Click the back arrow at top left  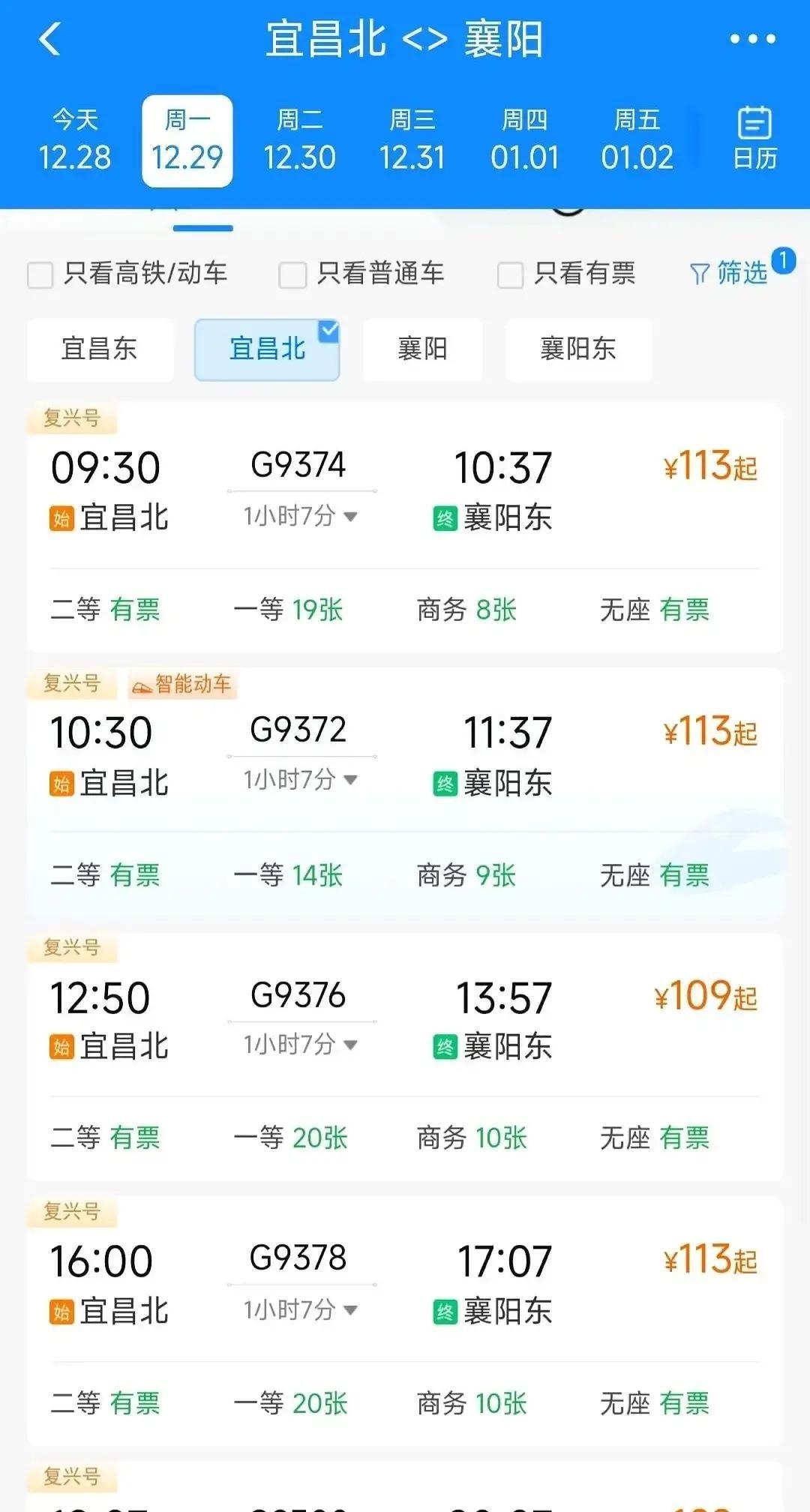49,39
